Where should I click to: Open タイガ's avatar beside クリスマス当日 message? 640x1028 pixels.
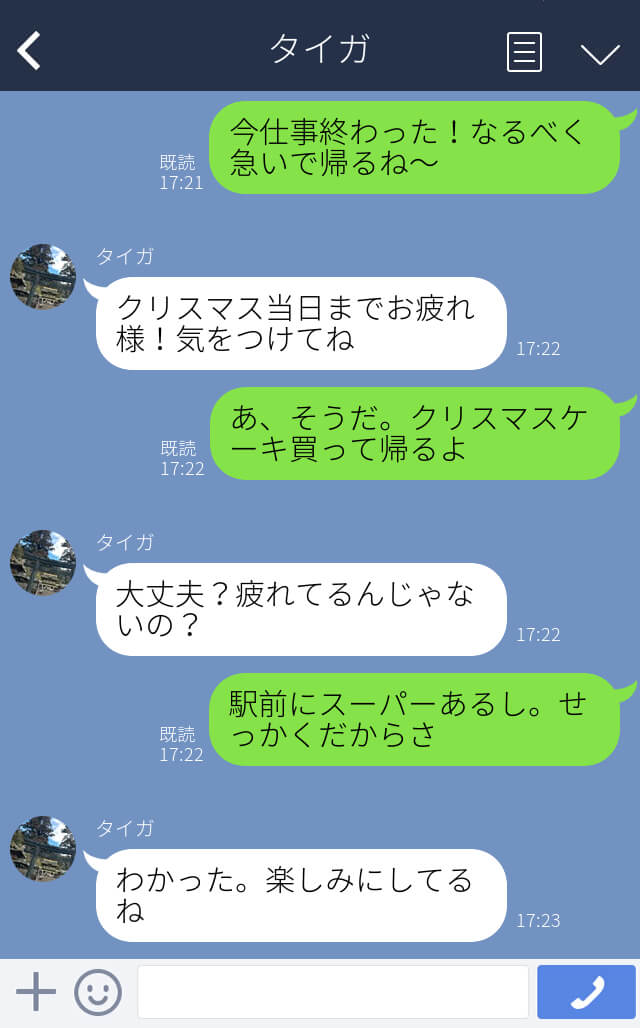43,277
